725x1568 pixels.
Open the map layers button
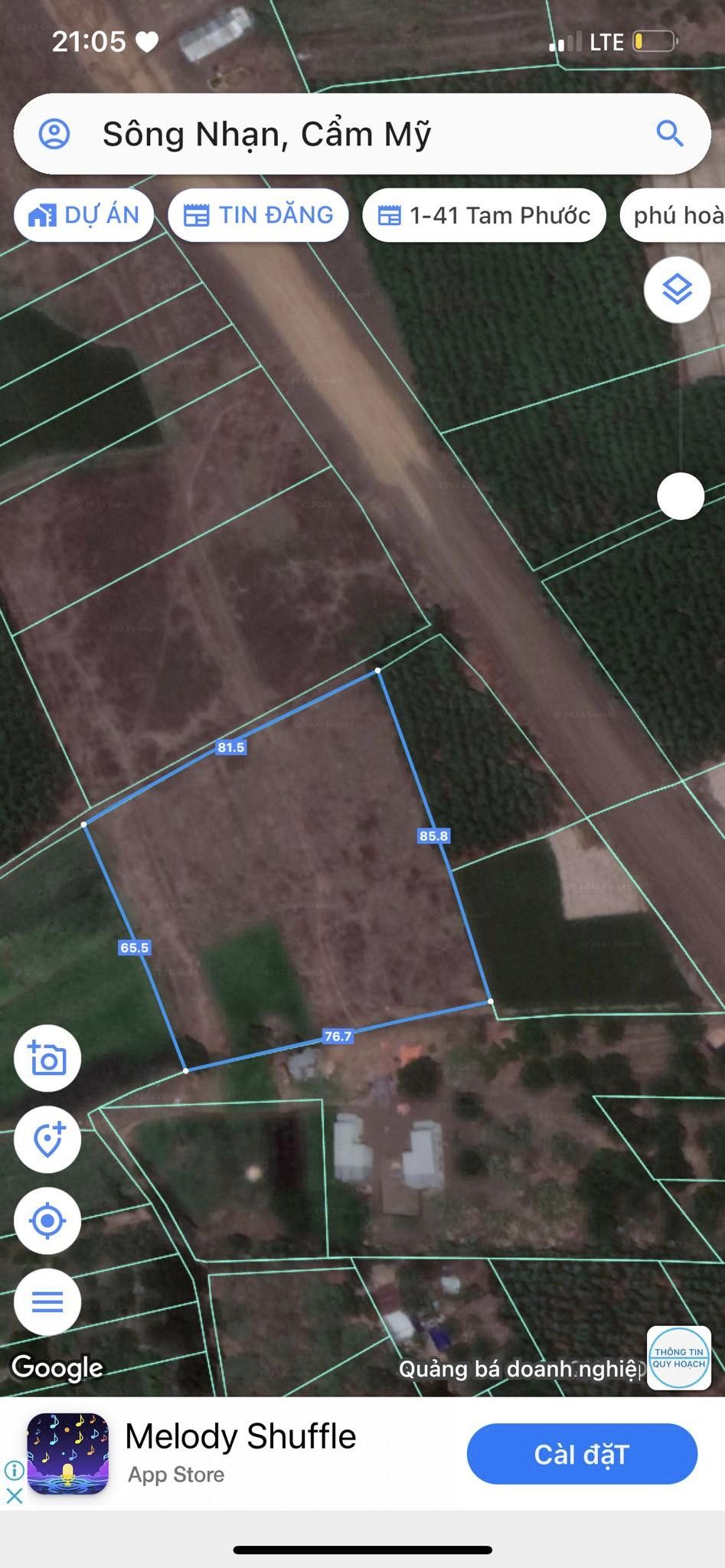pos(677,289)
